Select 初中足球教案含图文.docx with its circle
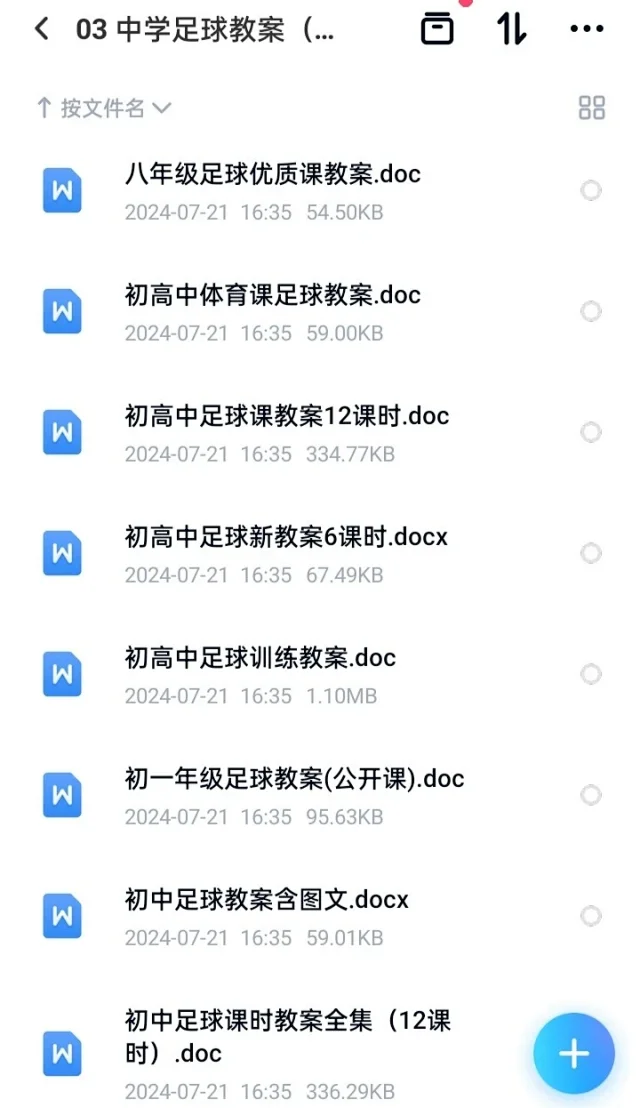This screenshot has height=1108, width=640. pyautogui.click(x=591, y=916)
